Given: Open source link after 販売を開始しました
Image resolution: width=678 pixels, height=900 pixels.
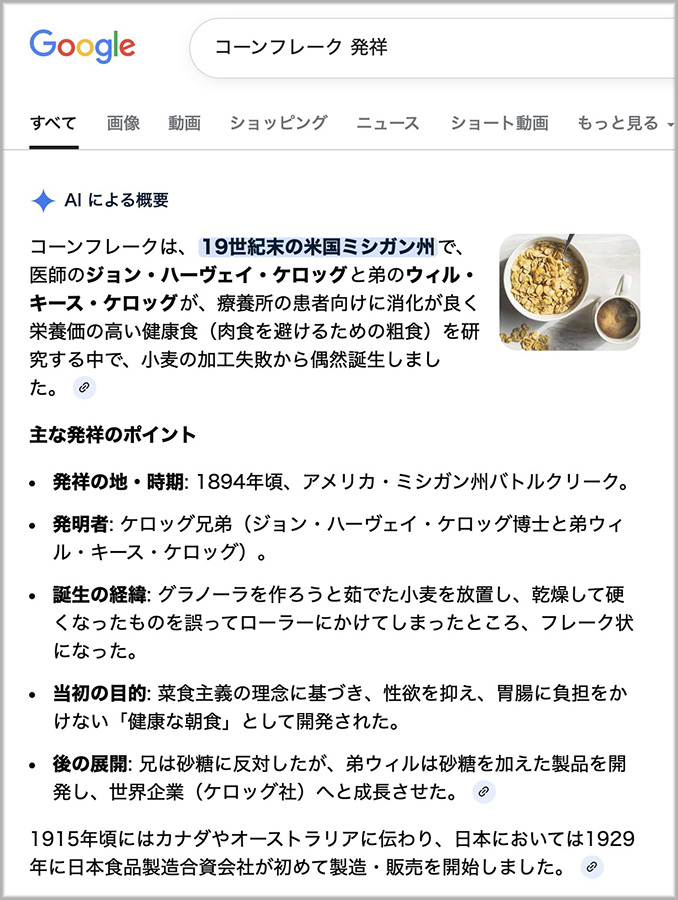Looking at the screenshot, I should [592, 867].
